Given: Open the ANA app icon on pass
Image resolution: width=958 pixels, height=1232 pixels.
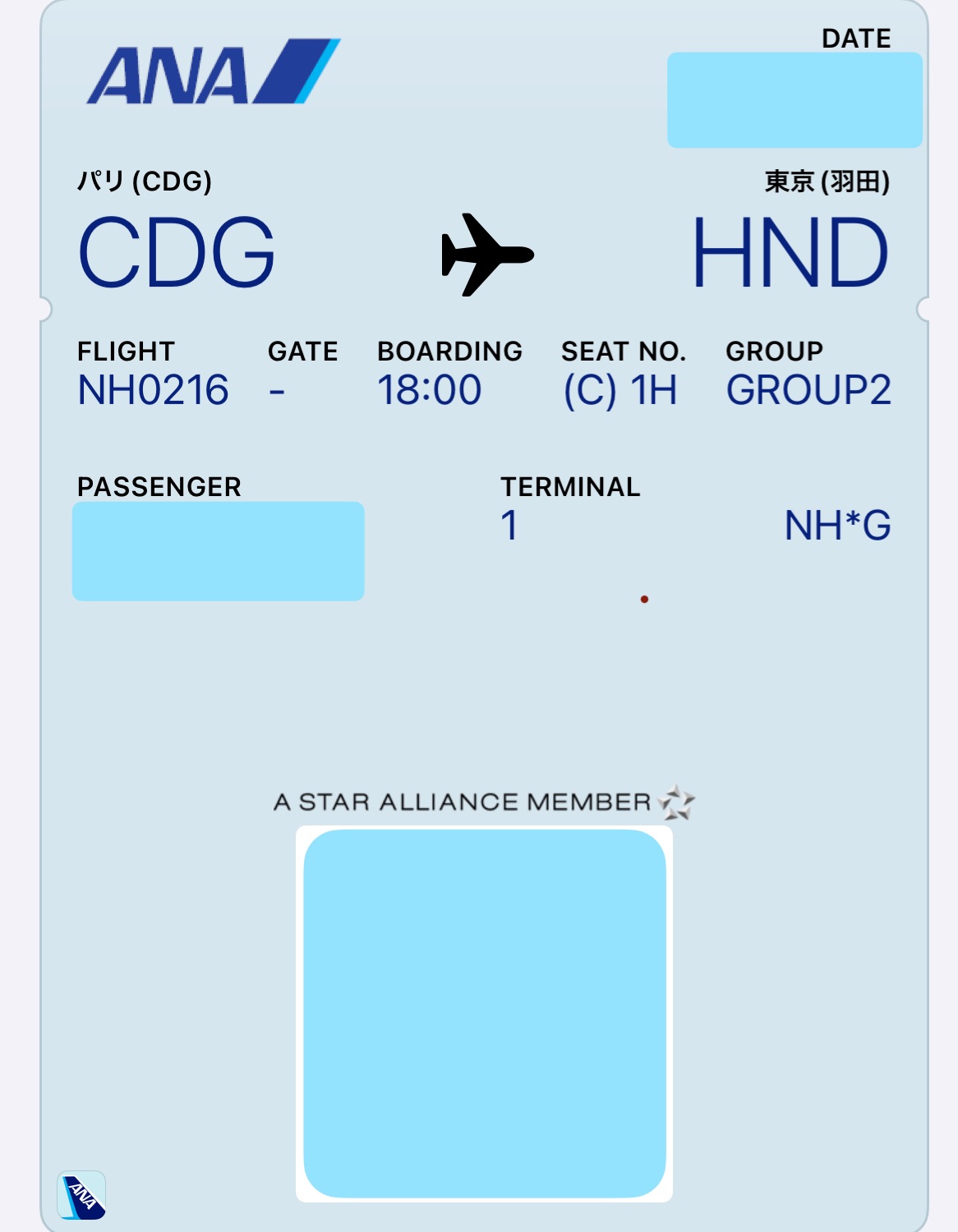Looking at the screenshot, I should pyautogui.click(x=81, y=1195).
